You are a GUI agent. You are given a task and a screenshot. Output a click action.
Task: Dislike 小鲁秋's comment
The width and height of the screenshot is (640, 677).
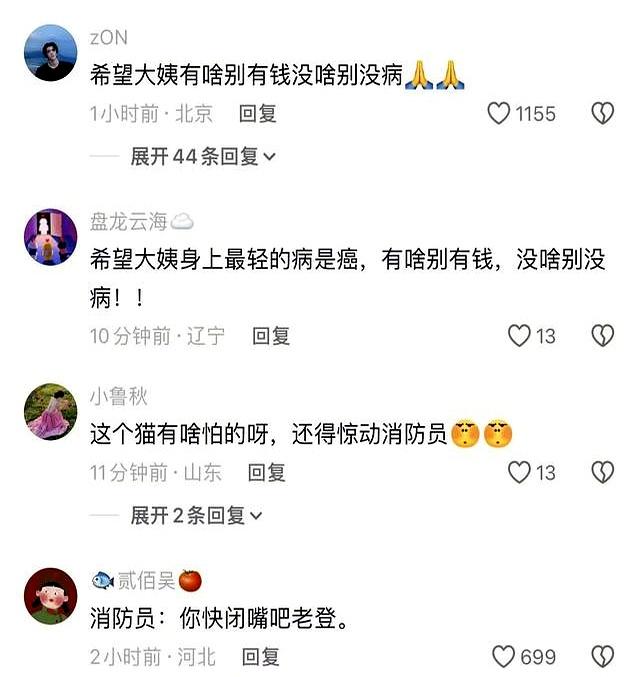602,472
